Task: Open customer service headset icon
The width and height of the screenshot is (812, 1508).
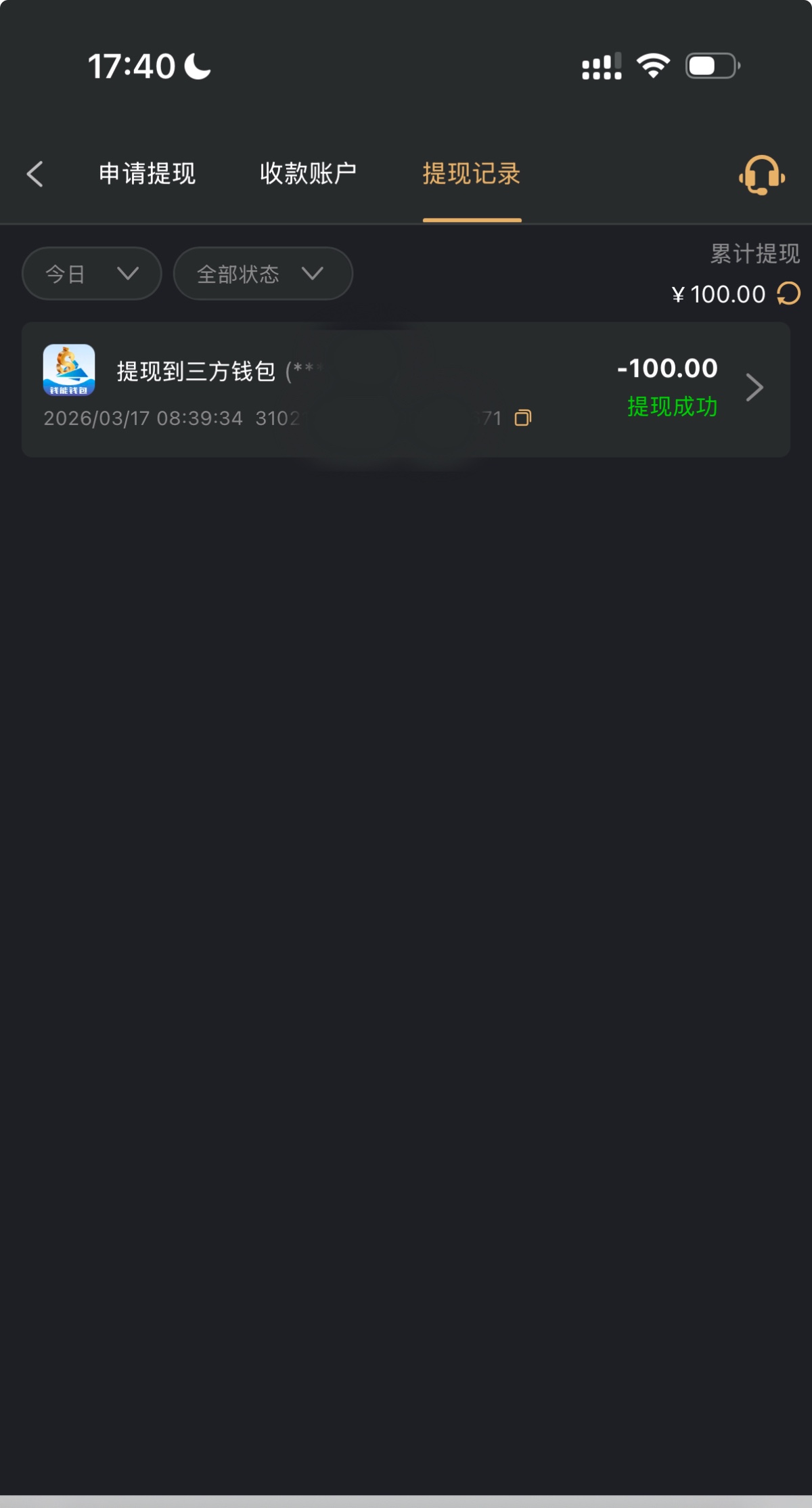Action: click(761, 175)
